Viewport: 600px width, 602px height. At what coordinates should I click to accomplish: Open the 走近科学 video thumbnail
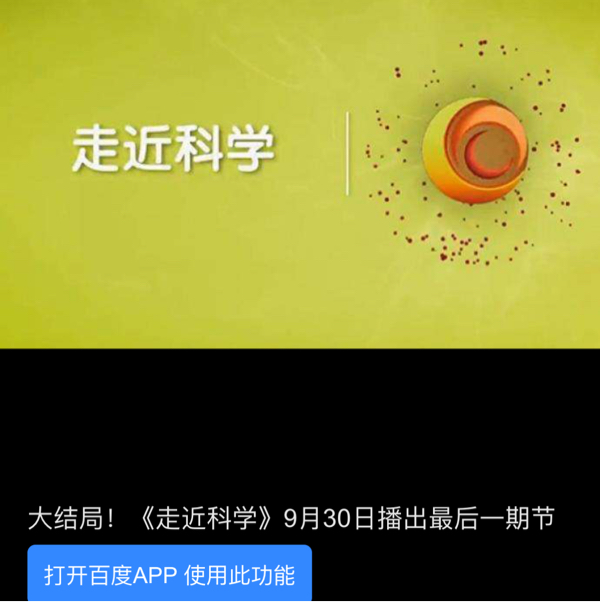pyautogui.click(x=300, y=175)
